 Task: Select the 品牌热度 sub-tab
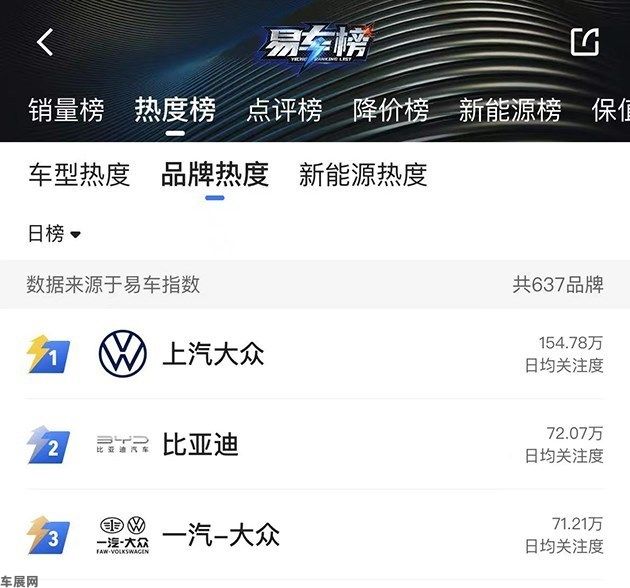pos(214,175)
